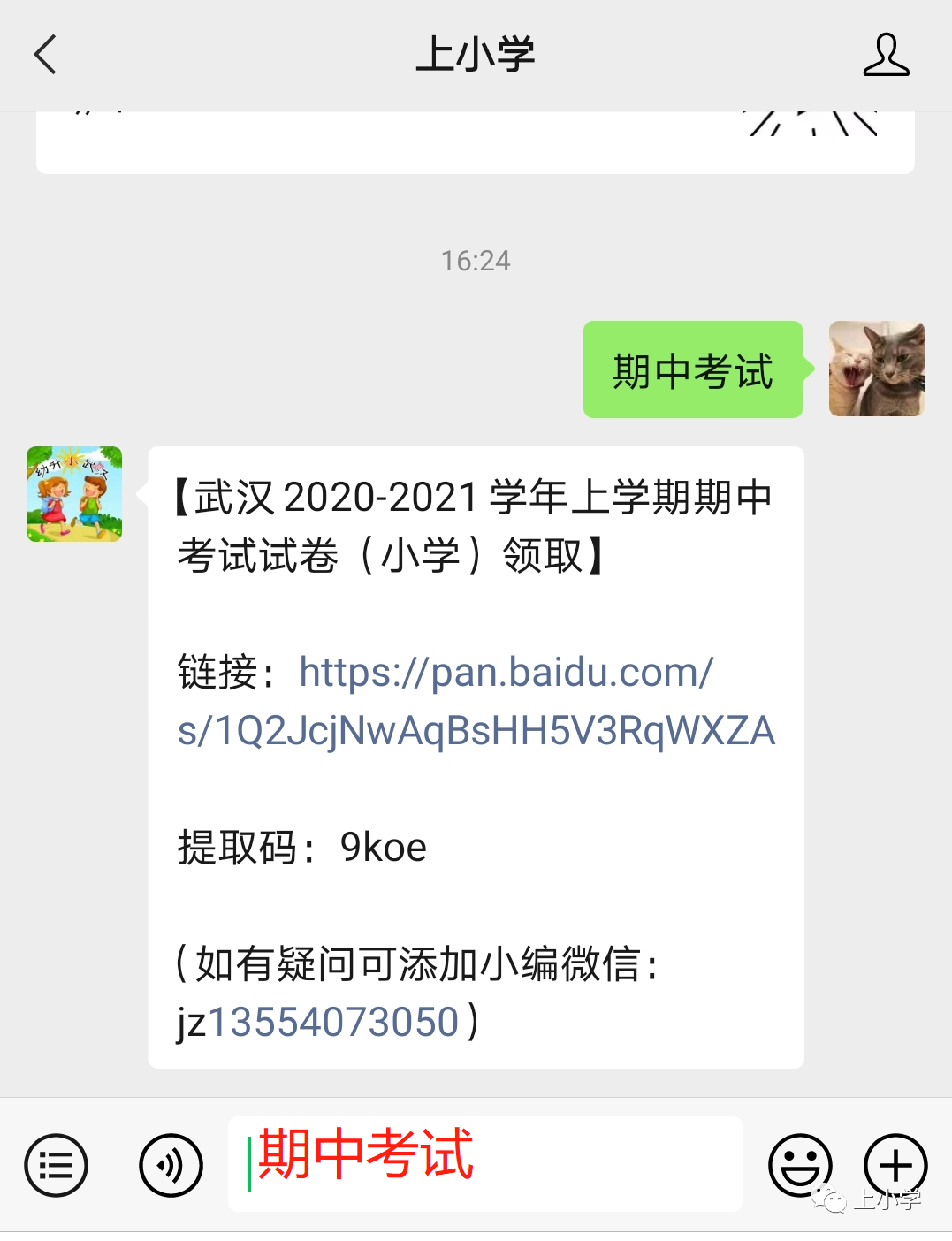Image resolution: width=952 pixels, height=1241 pixels.
Task: Go back from the 上小学 chat
Action: click(x=46, y=55)
